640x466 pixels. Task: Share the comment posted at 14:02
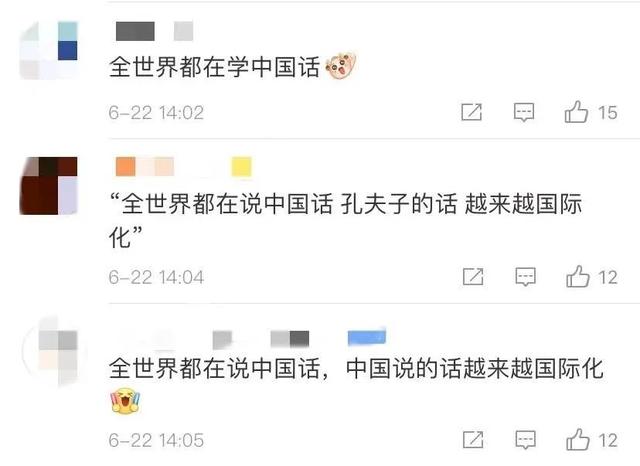[472, 112]
